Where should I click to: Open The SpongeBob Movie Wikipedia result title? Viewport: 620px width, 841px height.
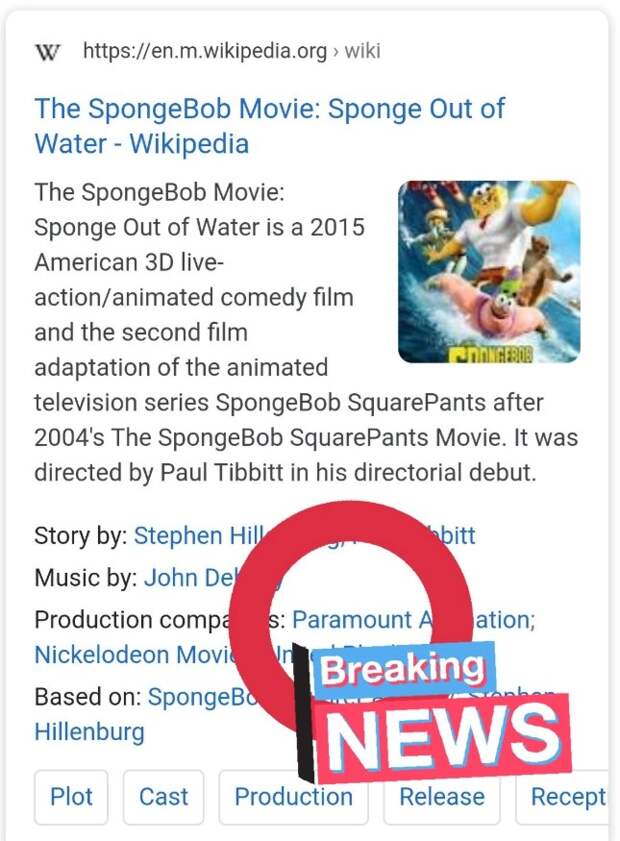point(269,125)
